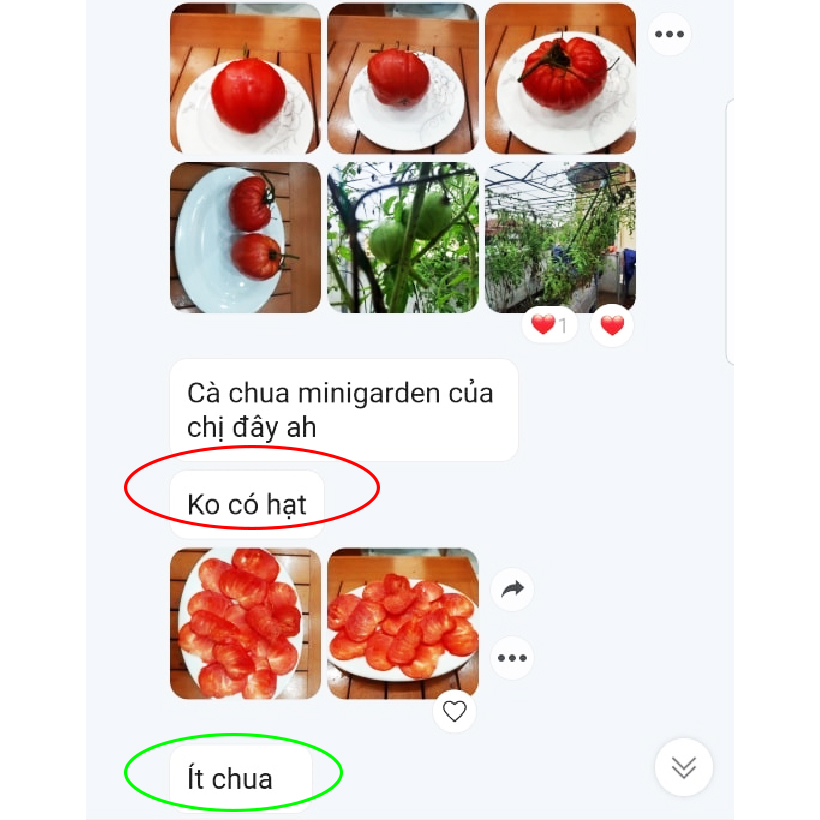The width and height of the screenshot is (820, 820).
Task: Forward the sliced tomato photos with the arrow
Action: click(x=512, y=590)
